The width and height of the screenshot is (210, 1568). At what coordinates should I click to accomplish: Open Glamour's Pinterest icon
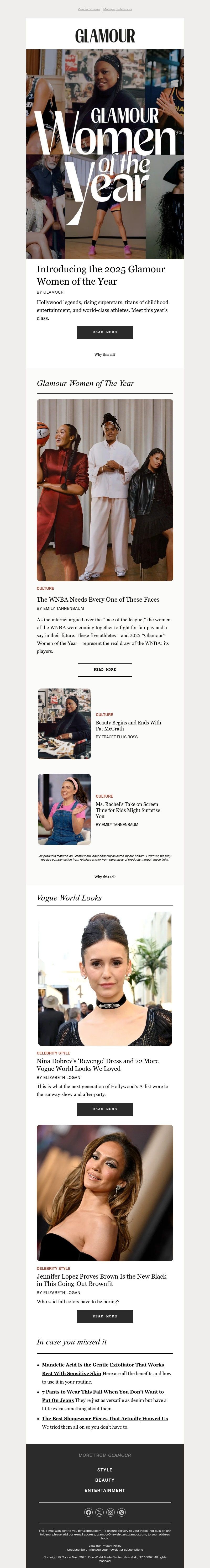click(x=121, y=1512)
